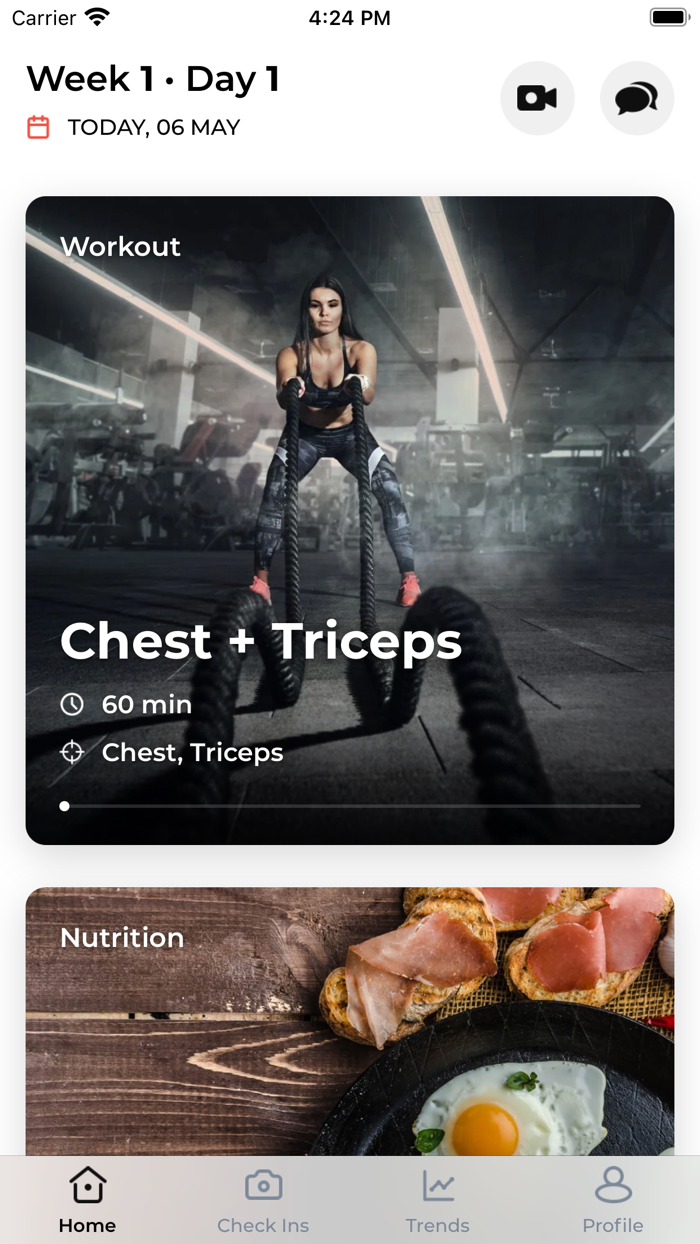Screen dimensions: 700x1244
Task: Switch to the Trends tab
Action: (x=437, y=1200)
